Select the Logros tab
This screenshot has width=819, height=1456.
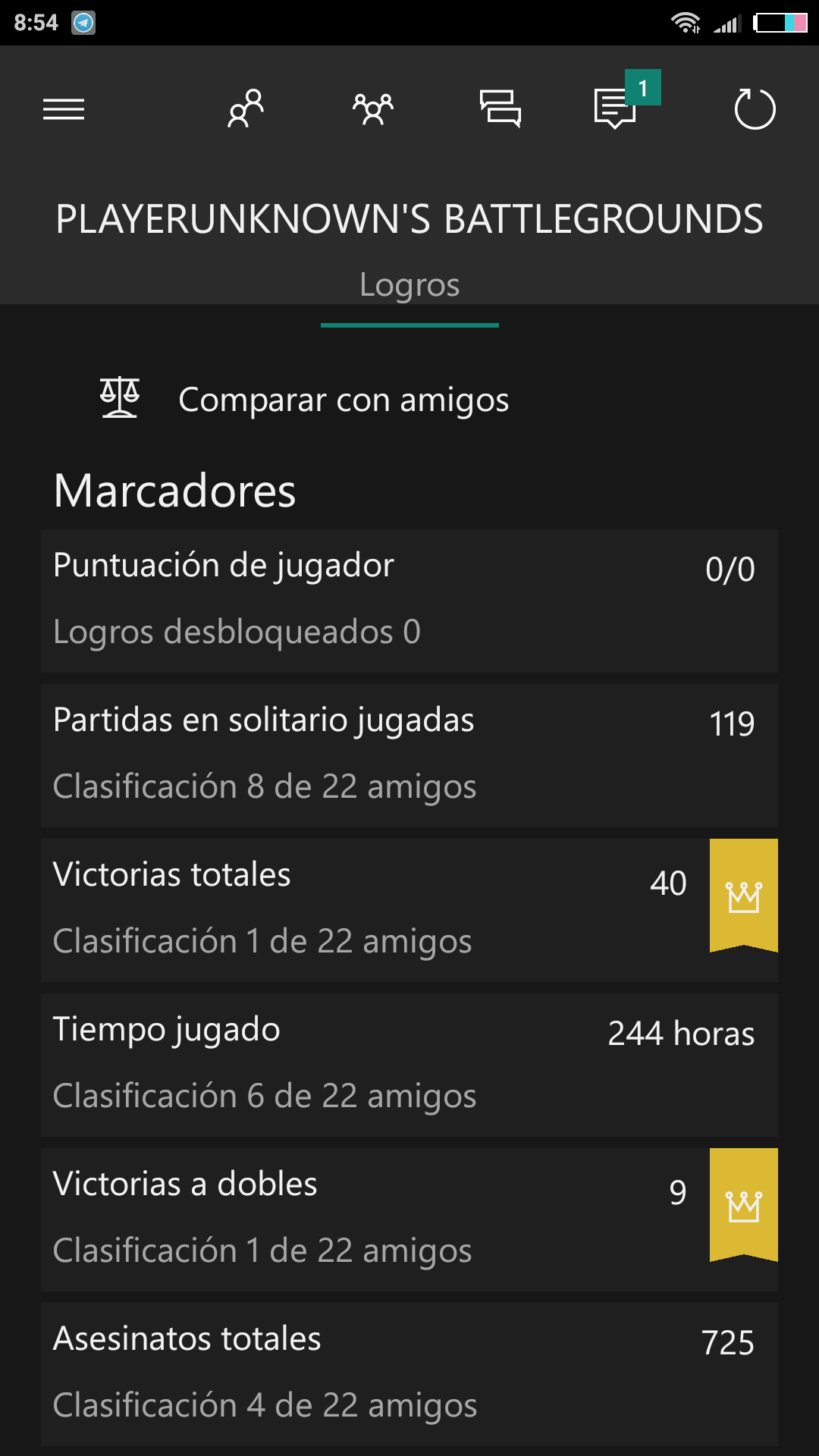tap(409, 286)
